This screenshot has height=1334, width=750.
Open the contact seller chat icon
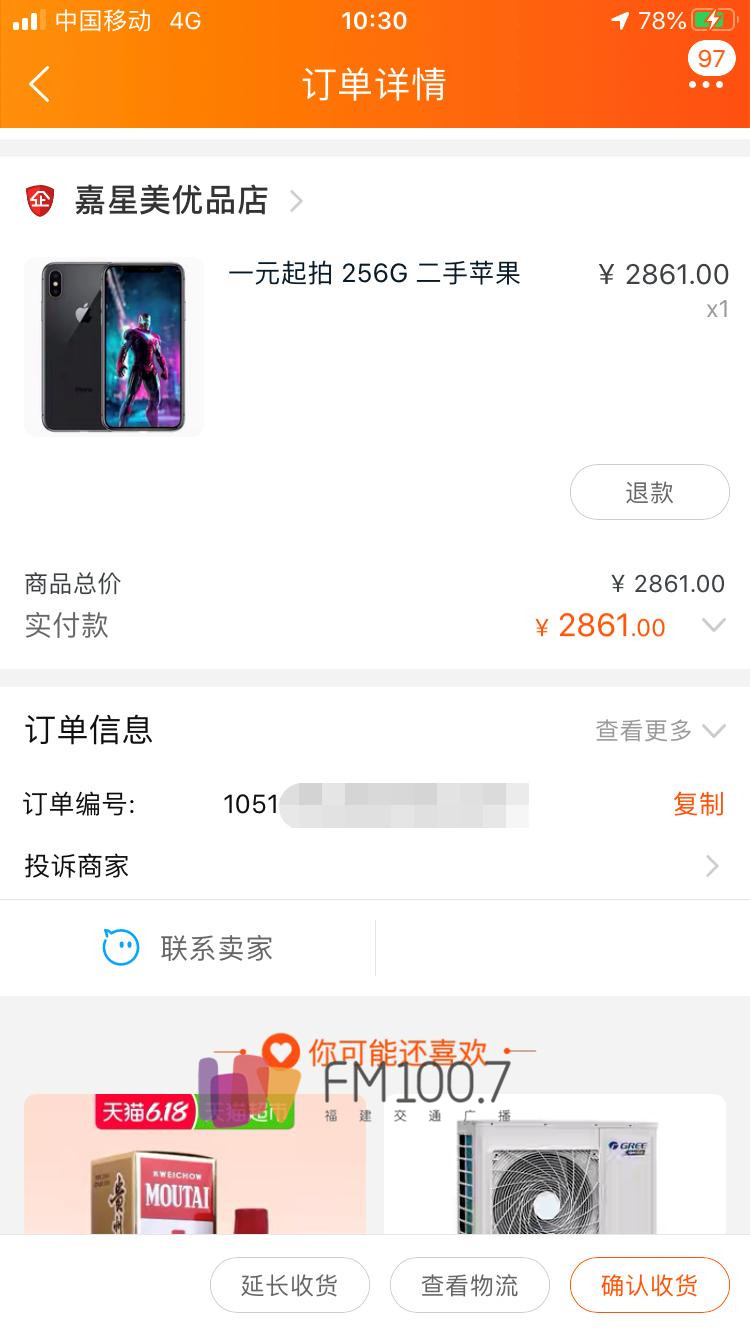coord(119,947)
